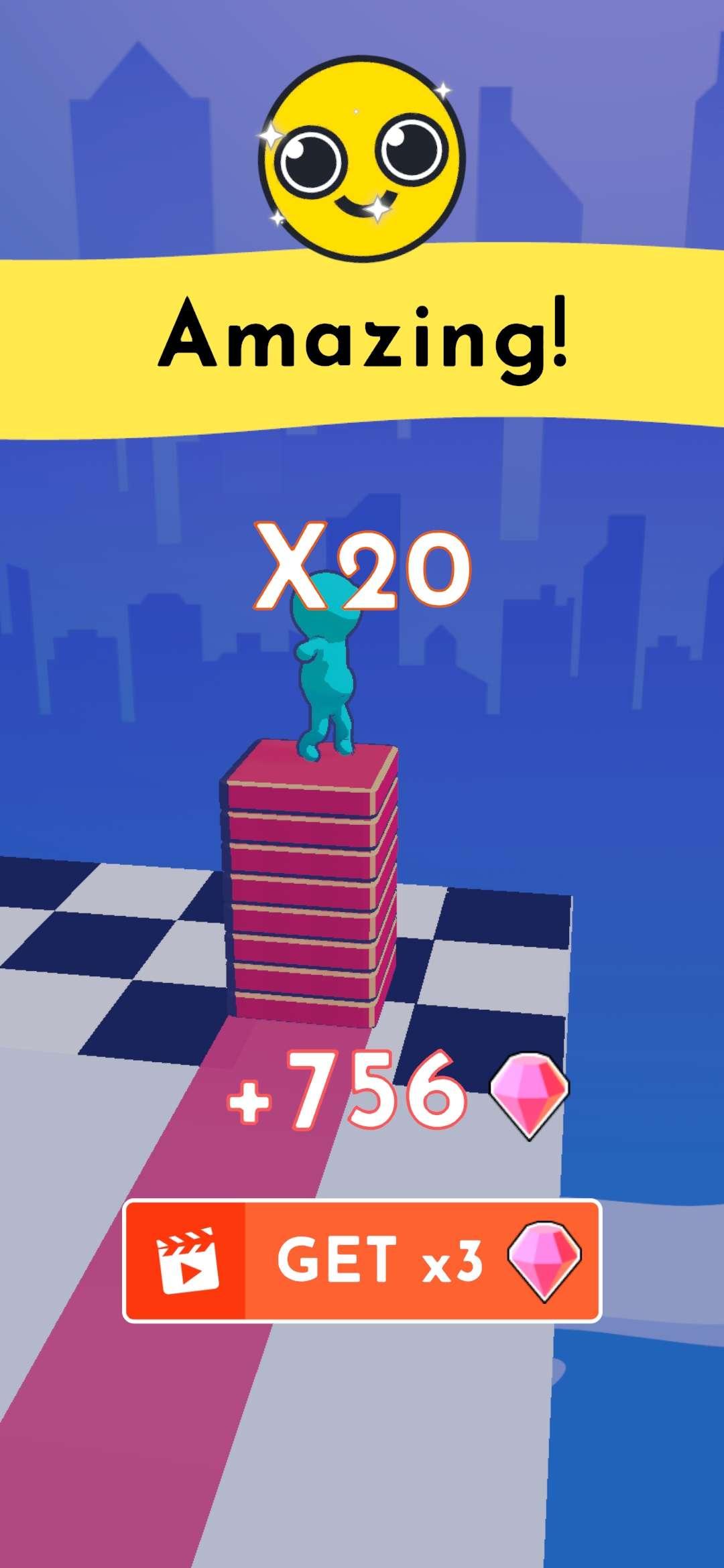This screenshot has width=724, height=1568.
Task: Tap the GET x3 video reward button
Action: (362, 1260)
